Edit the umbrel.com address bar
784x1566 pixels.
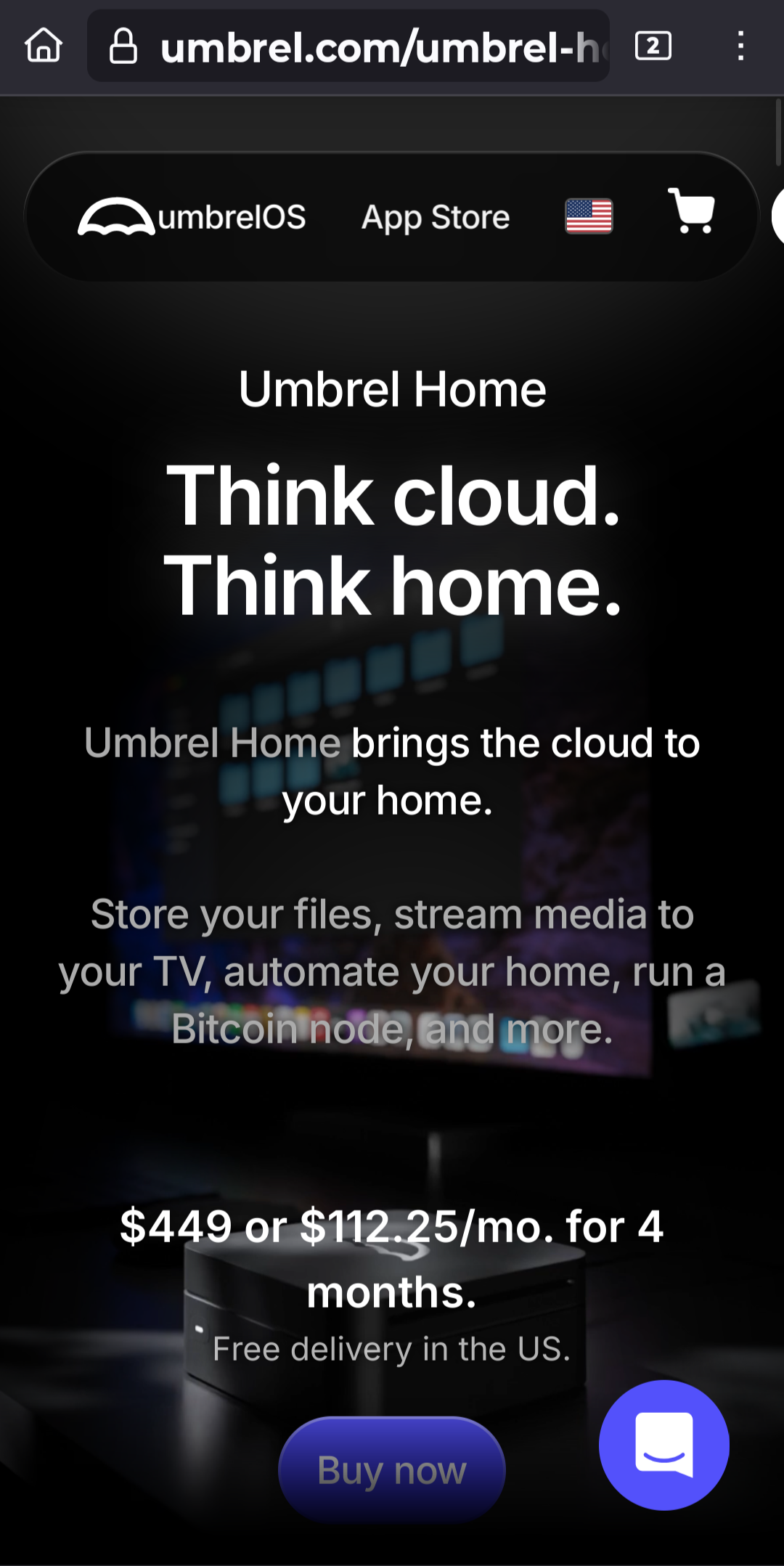pyautogui.click(x=348, y=46)
